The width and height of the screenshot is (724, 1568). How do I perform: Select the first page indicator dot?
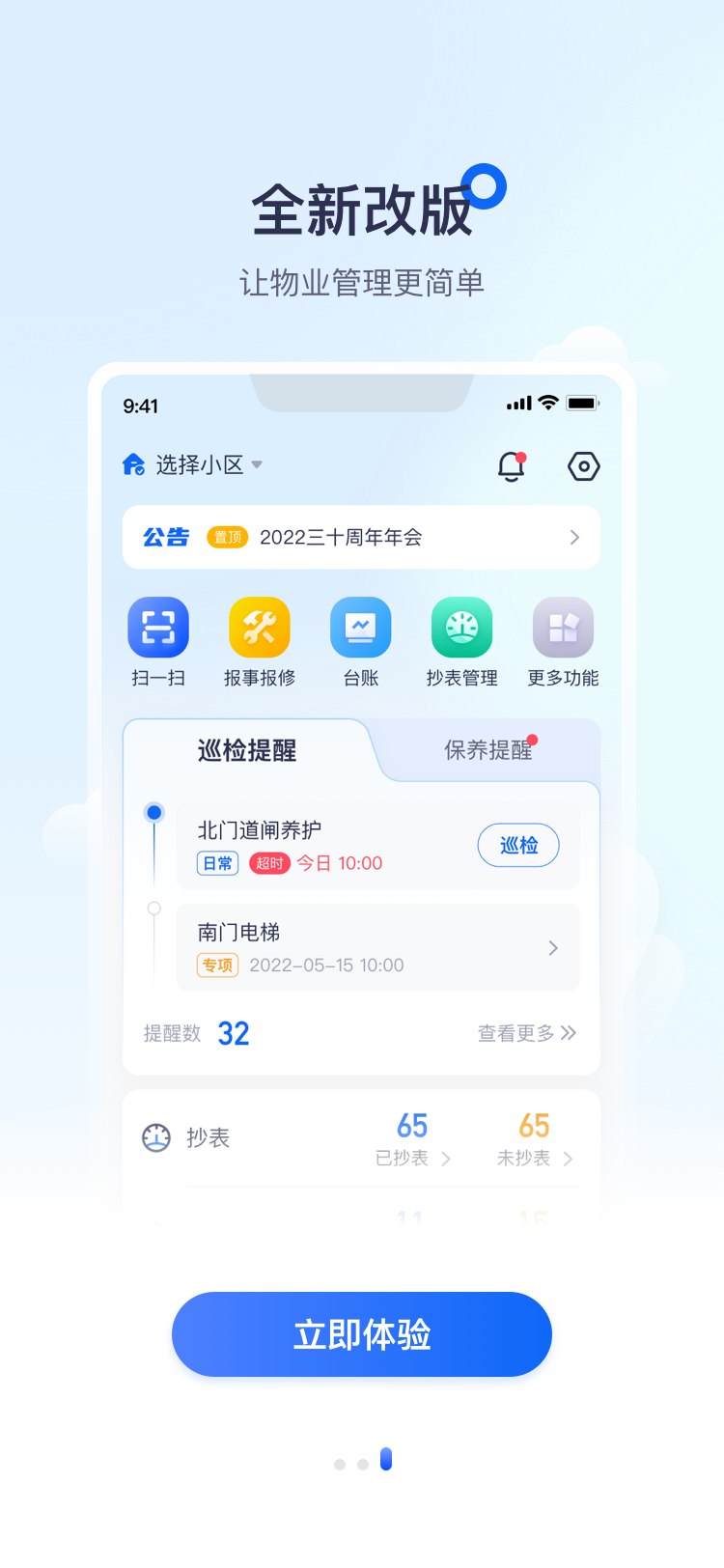click(x=340, y=1465)
